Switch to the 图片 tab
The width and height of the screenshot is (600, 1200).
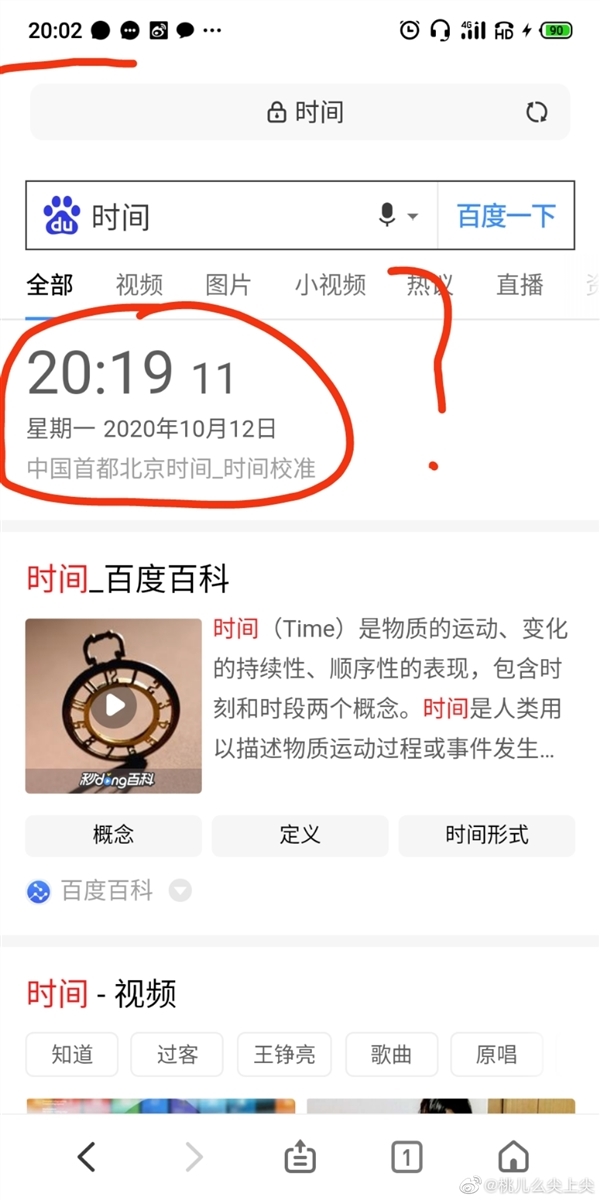228,285
